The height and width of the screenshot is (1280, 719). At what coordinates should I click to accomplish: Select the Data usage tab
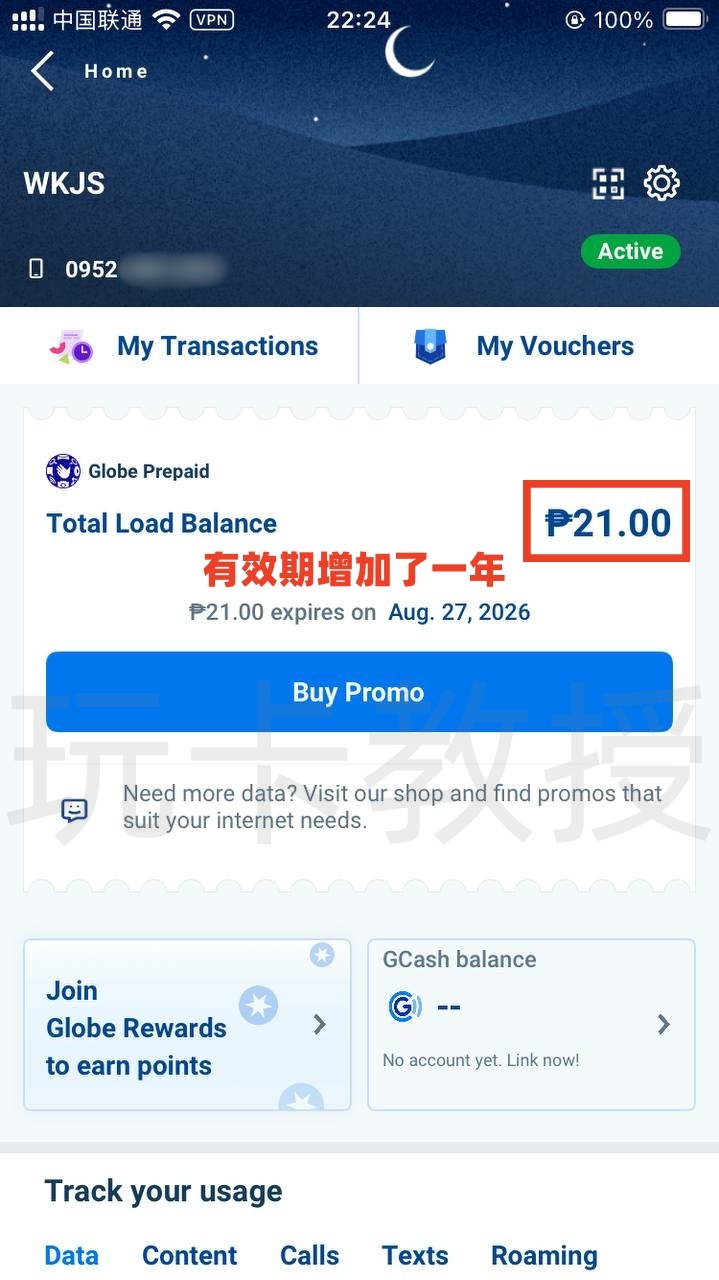[72, 1256]
